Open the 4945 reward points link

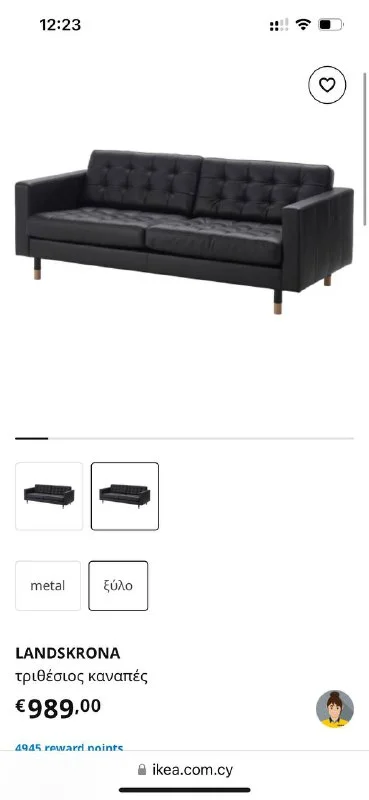(x=69, y=747)
